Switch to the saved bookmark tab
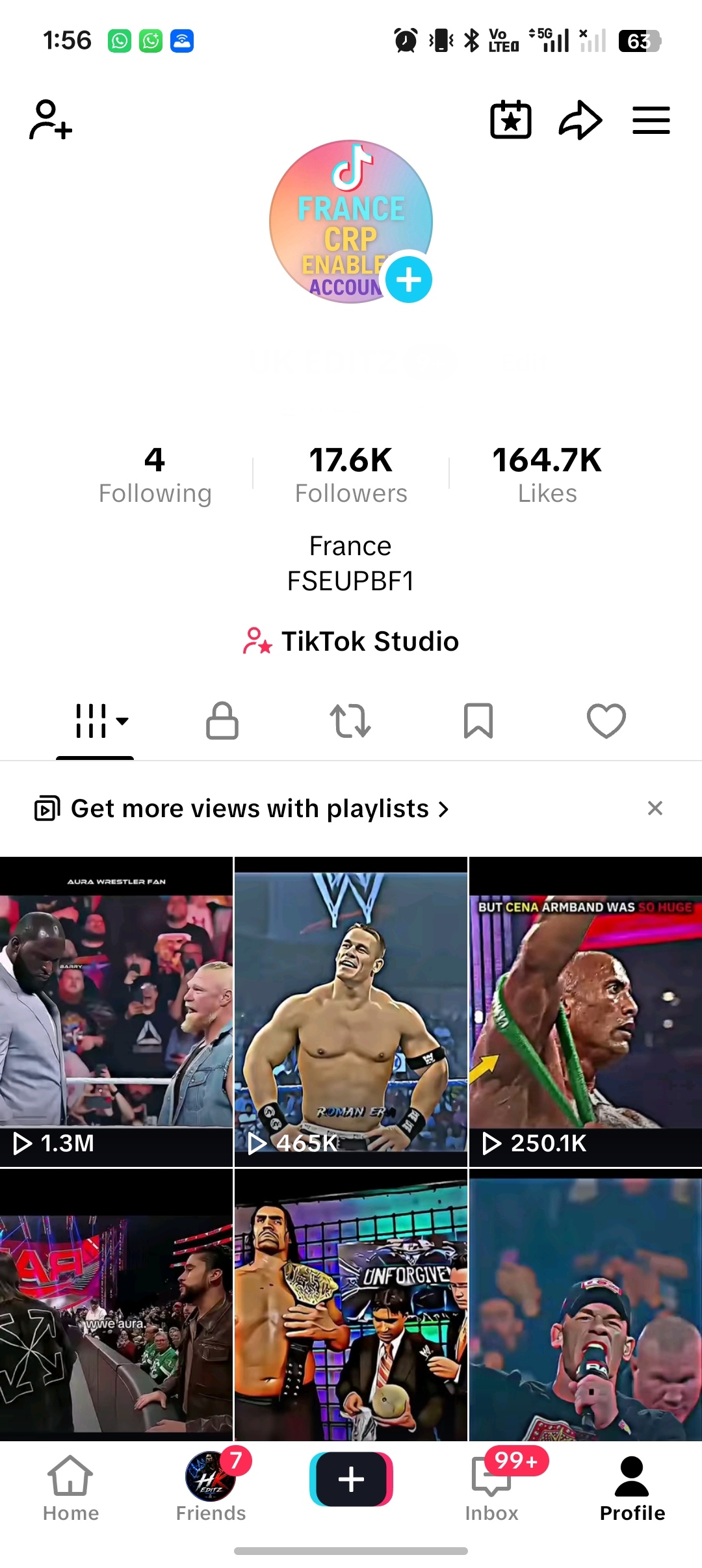702x1568 pixels. [x=478, y=721]
